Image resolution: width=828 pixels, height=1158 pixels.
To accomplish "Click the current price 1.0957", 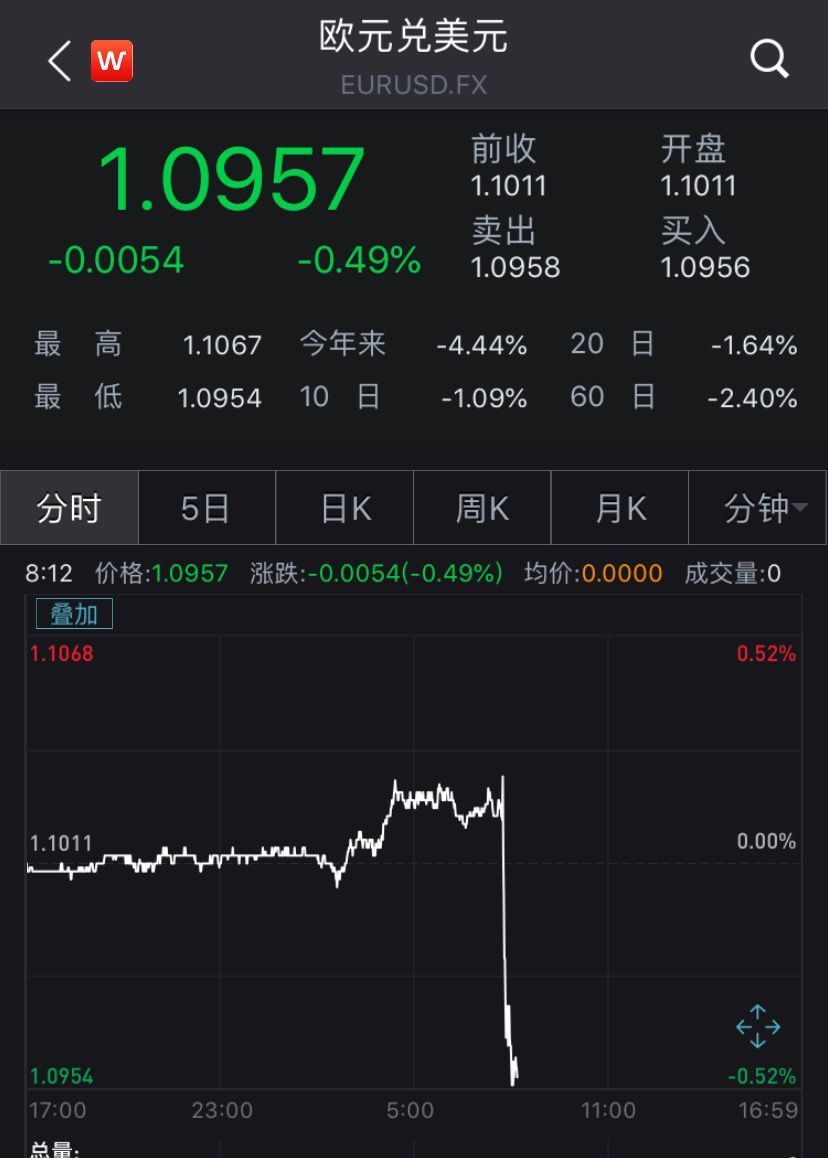I will [x=221, y=178].
